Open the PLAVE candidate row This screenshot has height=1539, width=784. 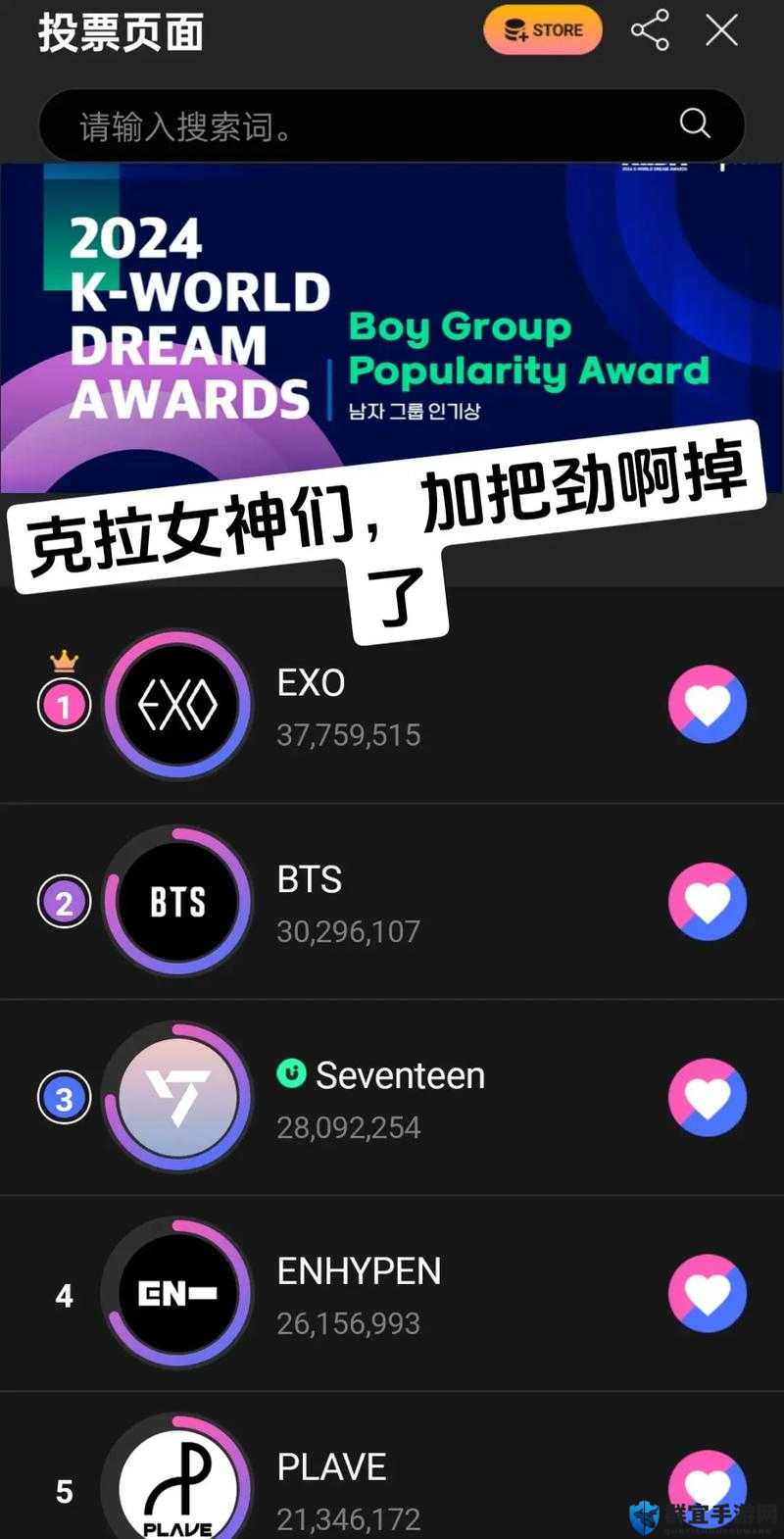(x=392, y=1466)
